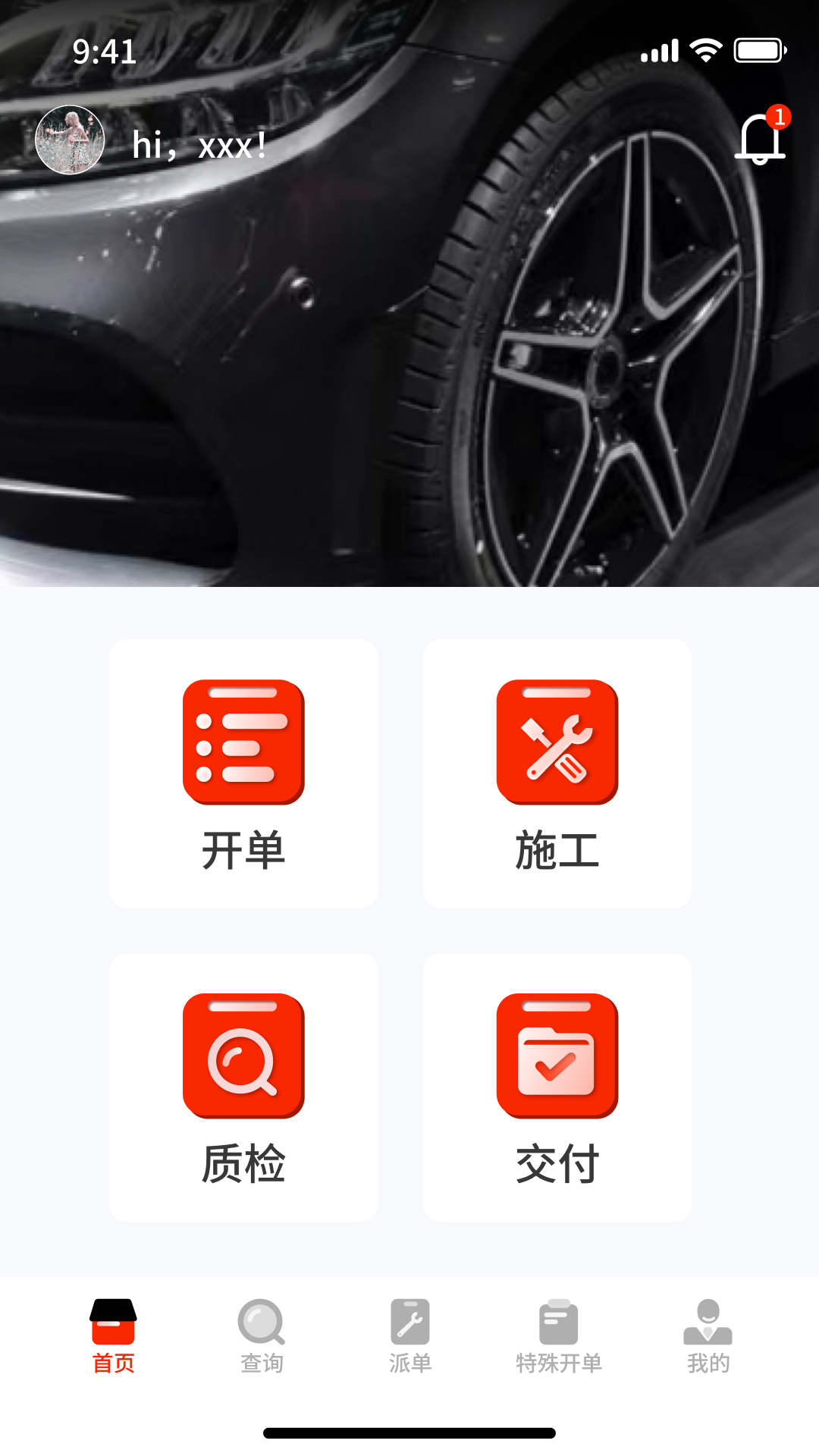Tap the battery indicator

click(x=759, y=49)
